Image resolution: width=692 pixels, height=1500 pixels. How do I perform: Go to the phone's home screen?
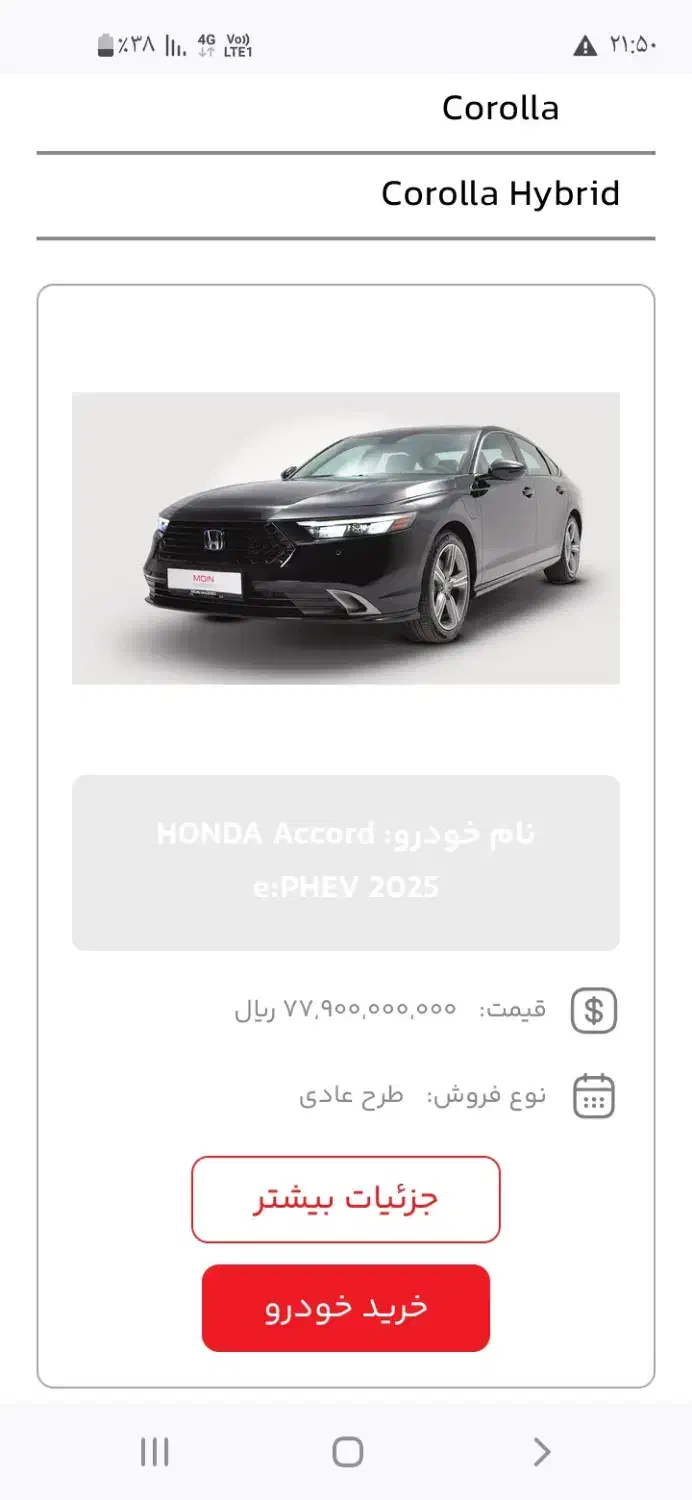(x=347, y=1452)
